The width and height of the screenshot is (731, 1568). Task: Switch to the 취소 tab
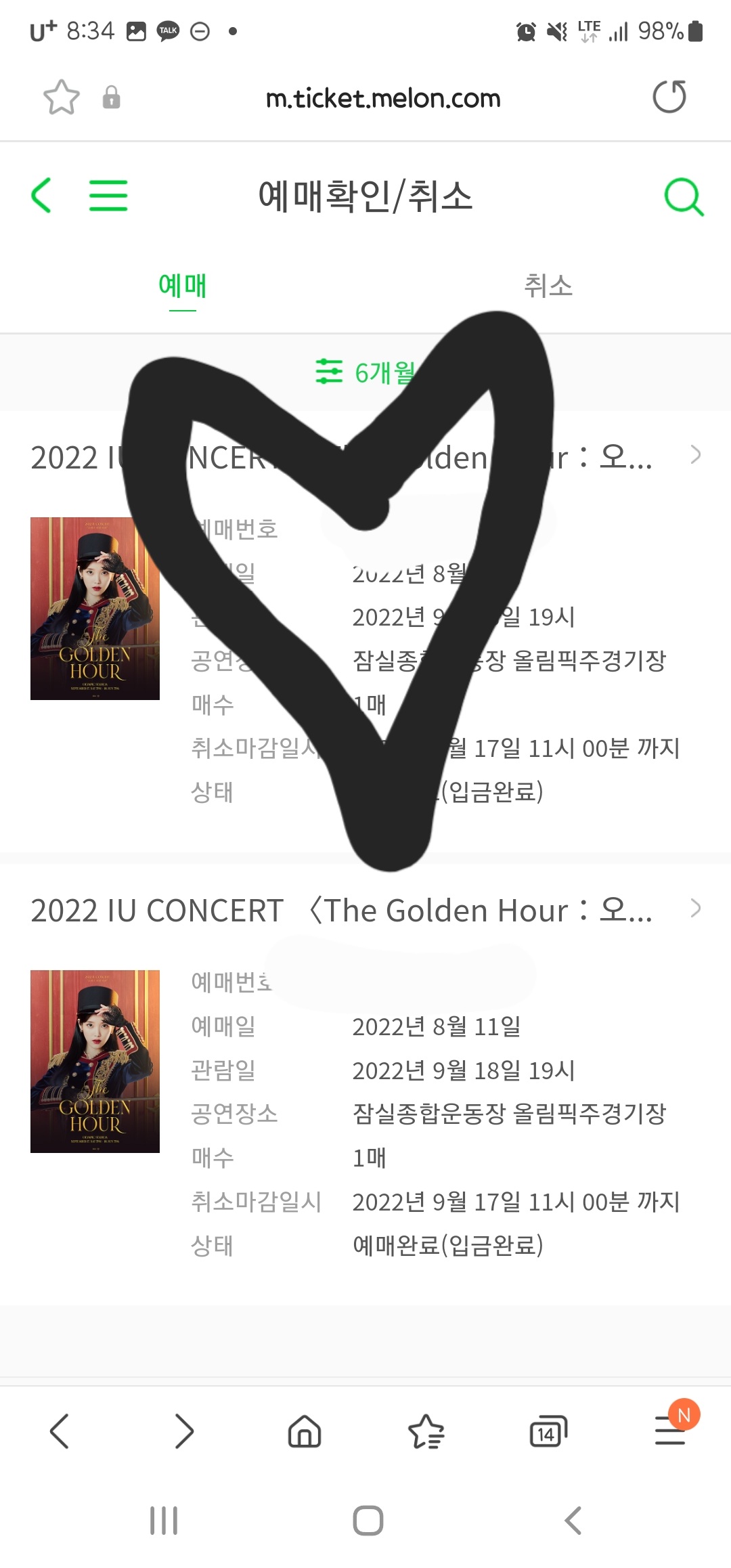pyautogui.click(x=548, y=286)
